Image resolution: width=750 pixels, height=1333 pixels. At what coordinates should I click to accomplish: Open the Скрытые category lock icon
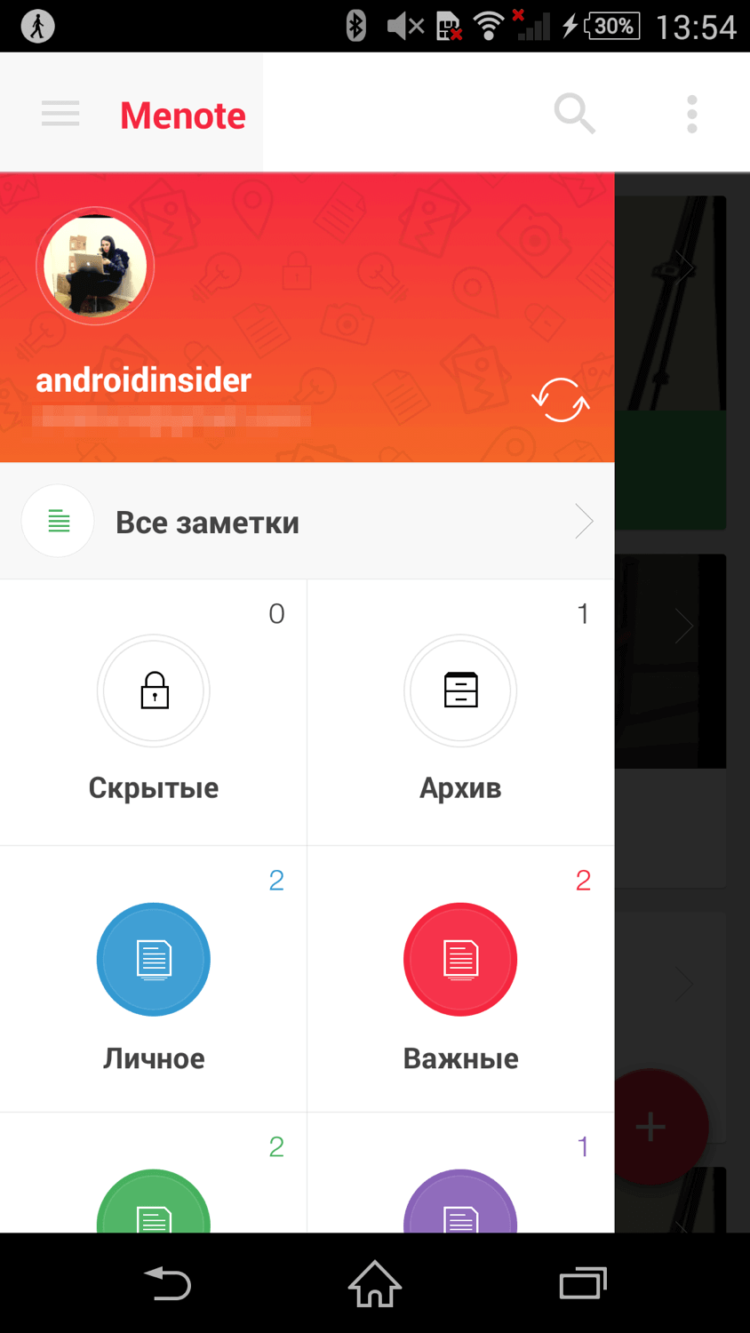click(153, 691)
